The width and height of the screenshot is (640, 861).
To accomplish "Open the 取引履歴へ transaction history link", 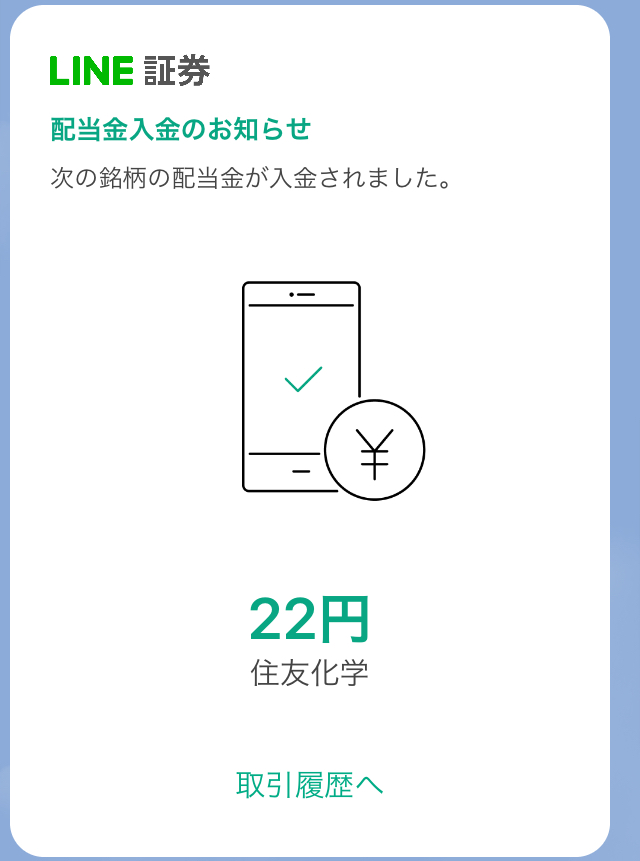I will pos(309,785).
